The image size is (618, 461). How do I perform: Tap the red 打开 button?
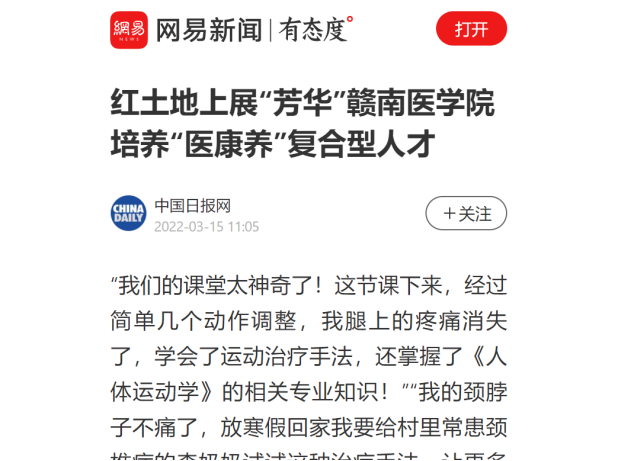pos(471,30)
